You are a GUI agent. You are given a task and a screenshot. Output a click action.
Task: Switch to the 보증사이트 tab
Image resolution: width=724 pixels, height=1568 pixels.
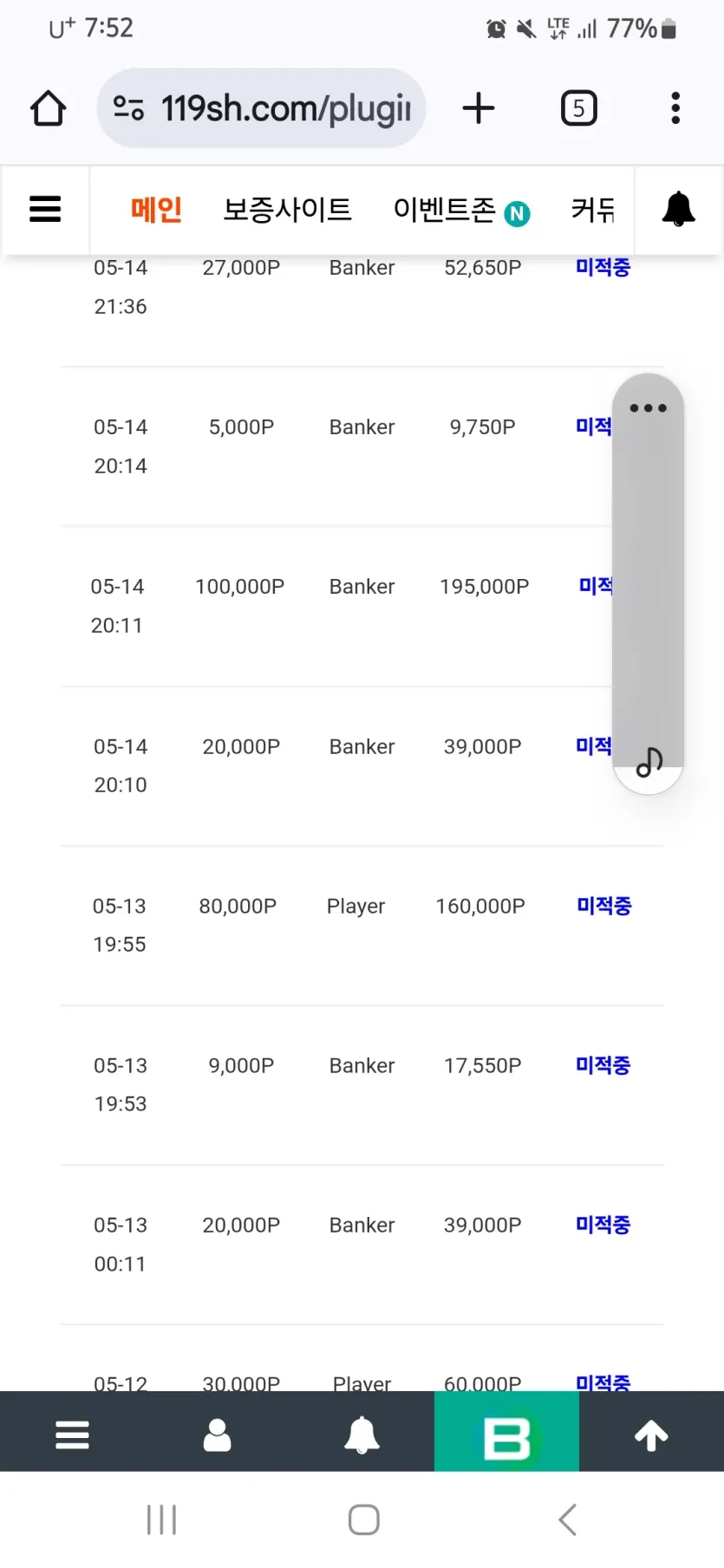click(287, 210)
